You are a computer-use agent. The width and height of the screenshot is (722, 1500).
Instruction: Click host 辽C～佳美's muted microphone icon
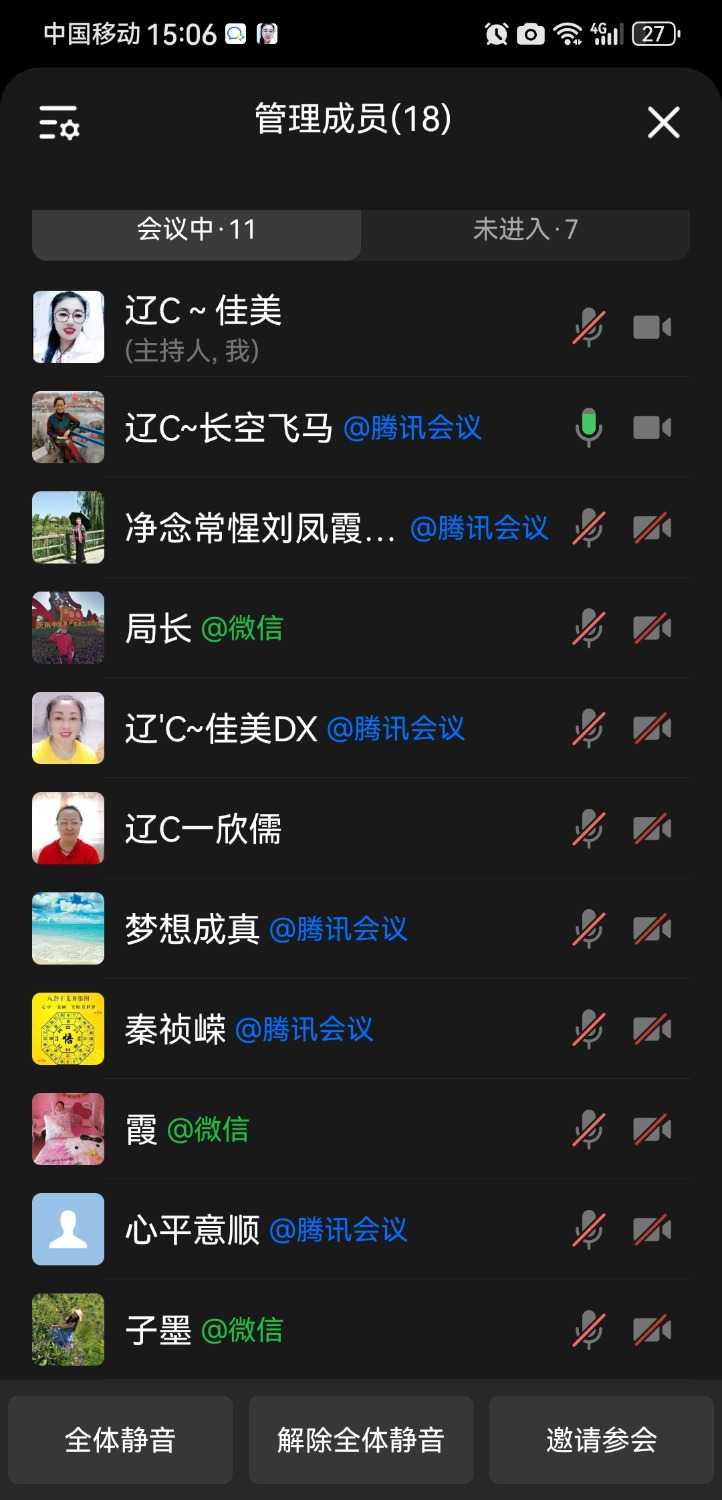(x=588, y=327)
